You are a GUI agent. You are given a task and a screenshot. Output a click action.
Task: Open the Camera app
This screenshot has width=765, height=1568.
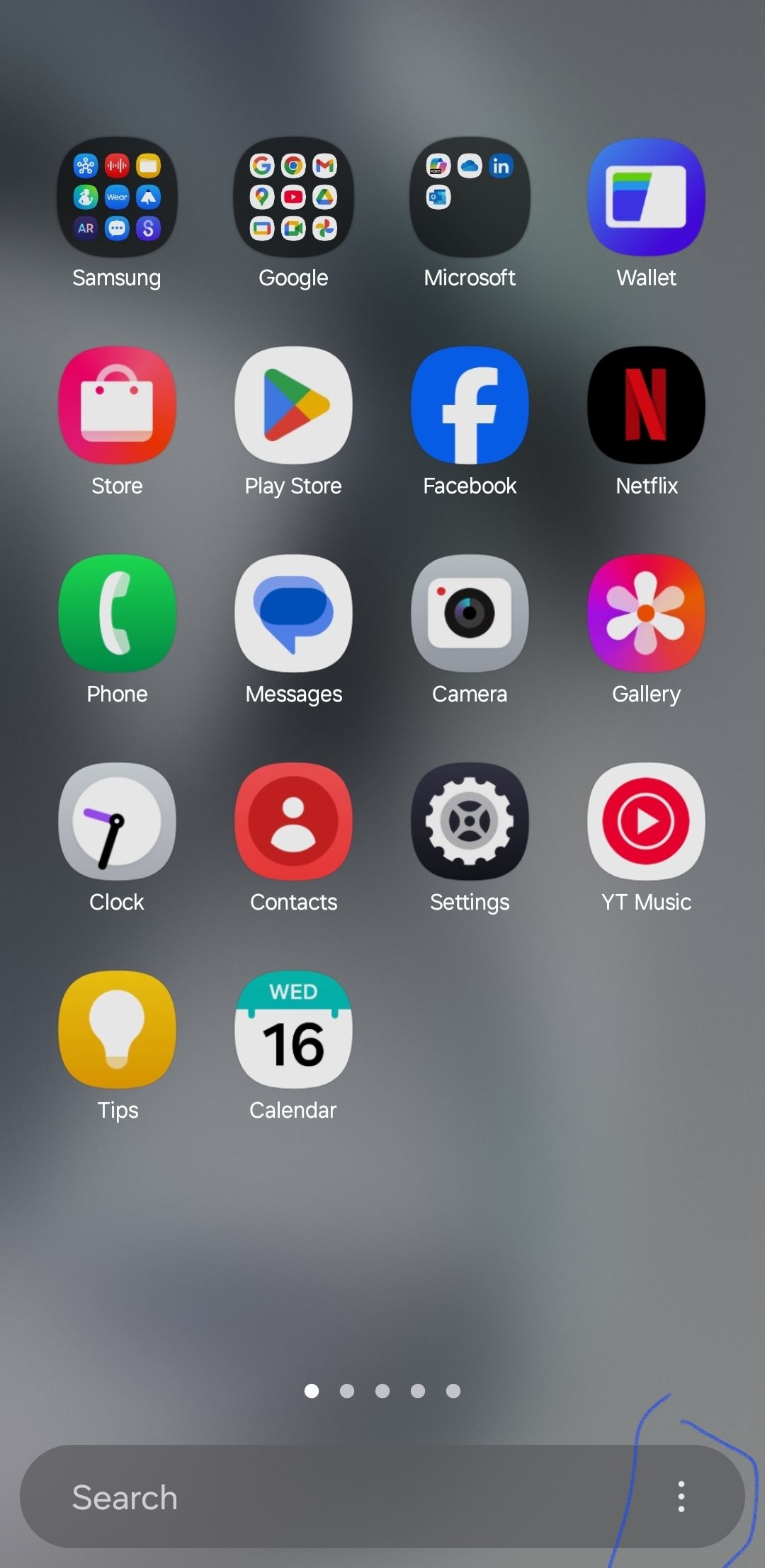coord(470,612)
